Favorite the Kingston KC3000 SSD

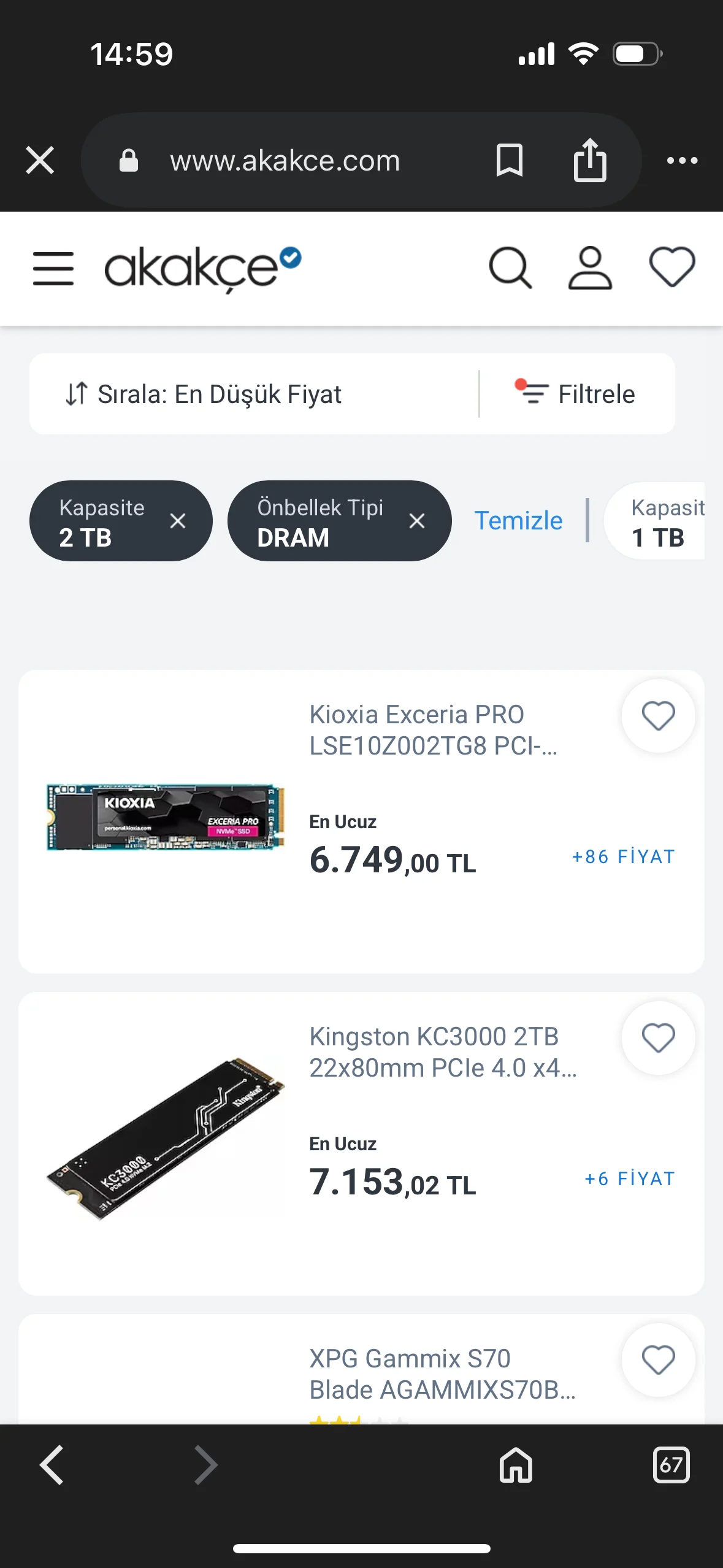[658, 1038]
